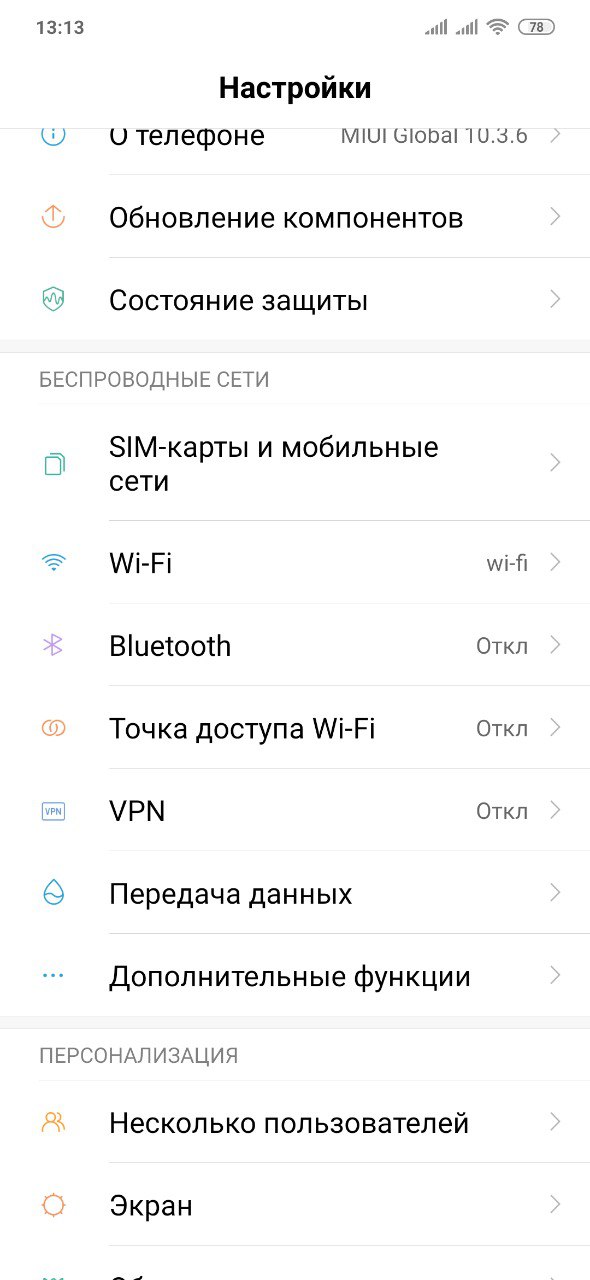The image size is (590, 1280).
Task: Open Дополнительные функции
Action: 295,975
